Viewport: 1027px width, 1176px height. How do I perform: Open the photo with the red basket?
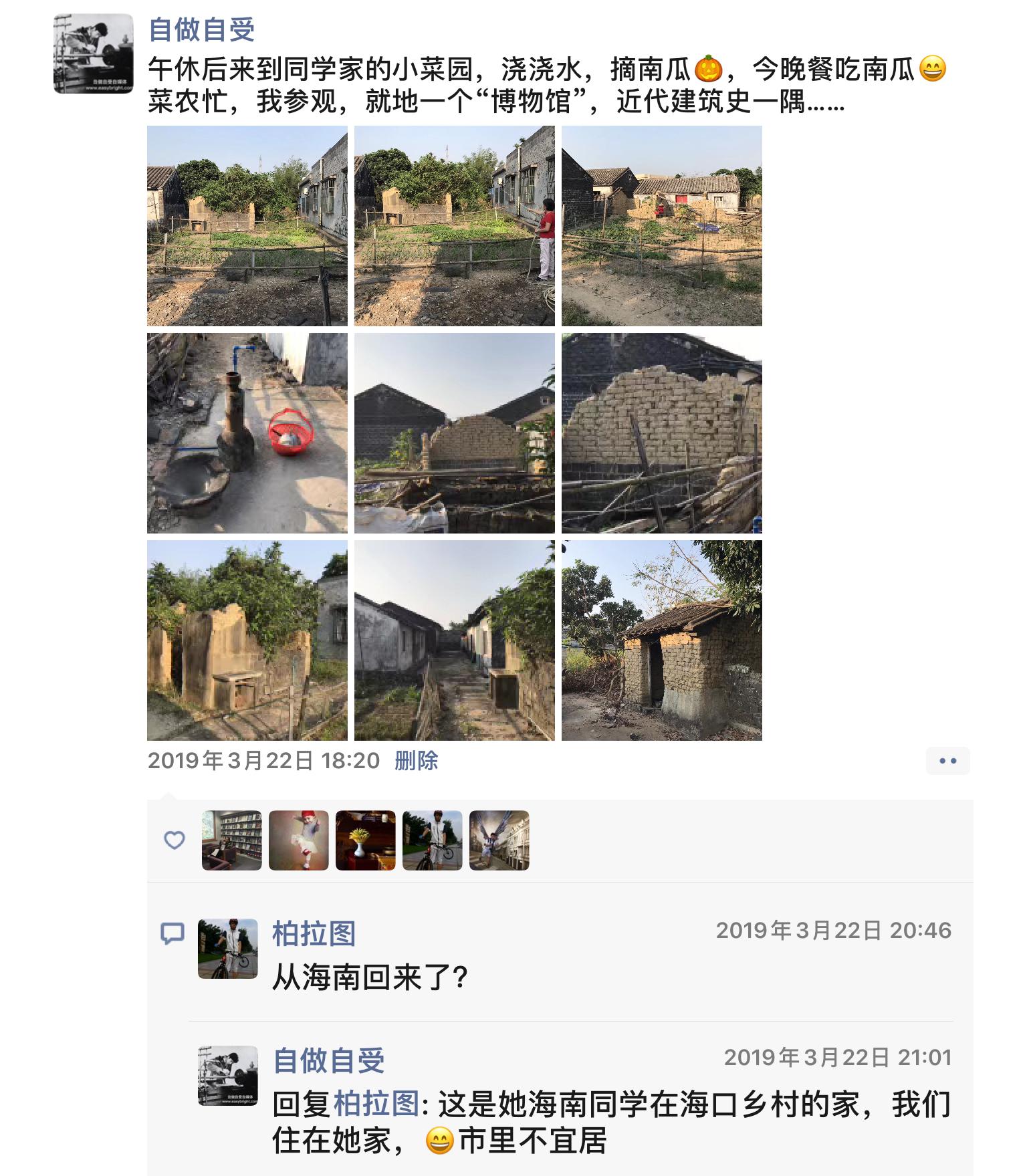[247, 433]
